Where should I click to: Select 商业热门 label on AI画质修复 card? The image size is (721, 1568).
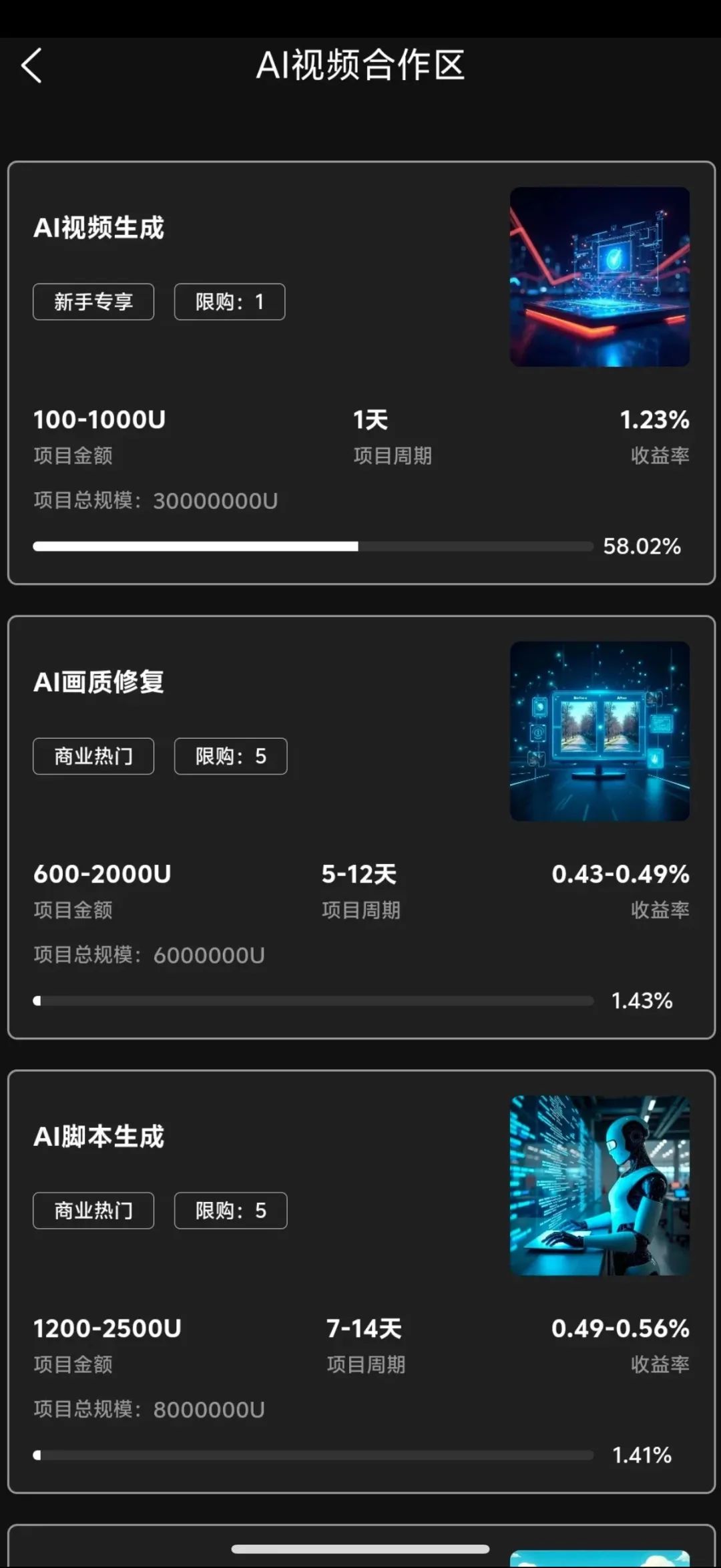tap(93, 756)
